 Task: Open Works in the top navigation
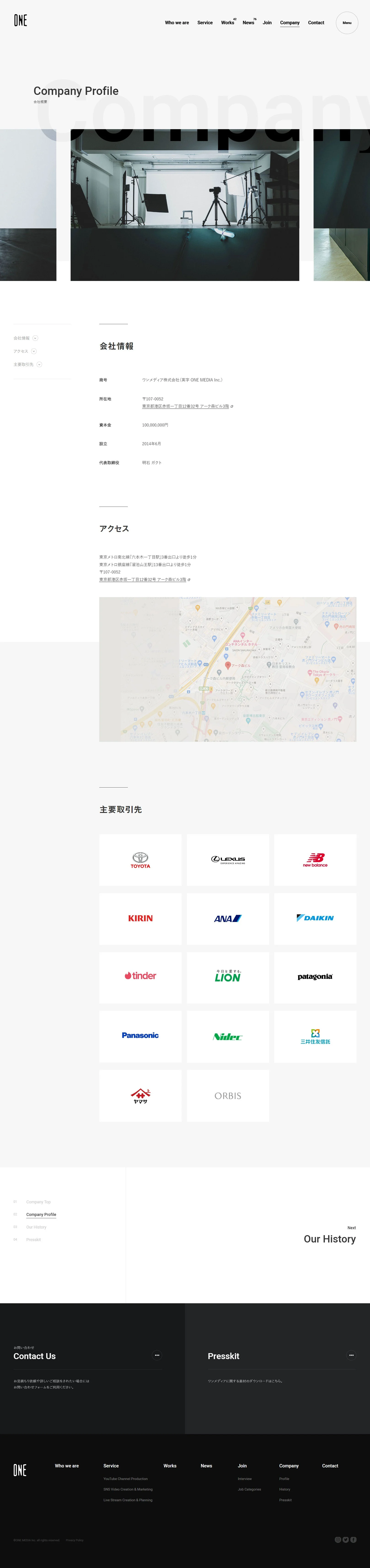tap(228, 23)
